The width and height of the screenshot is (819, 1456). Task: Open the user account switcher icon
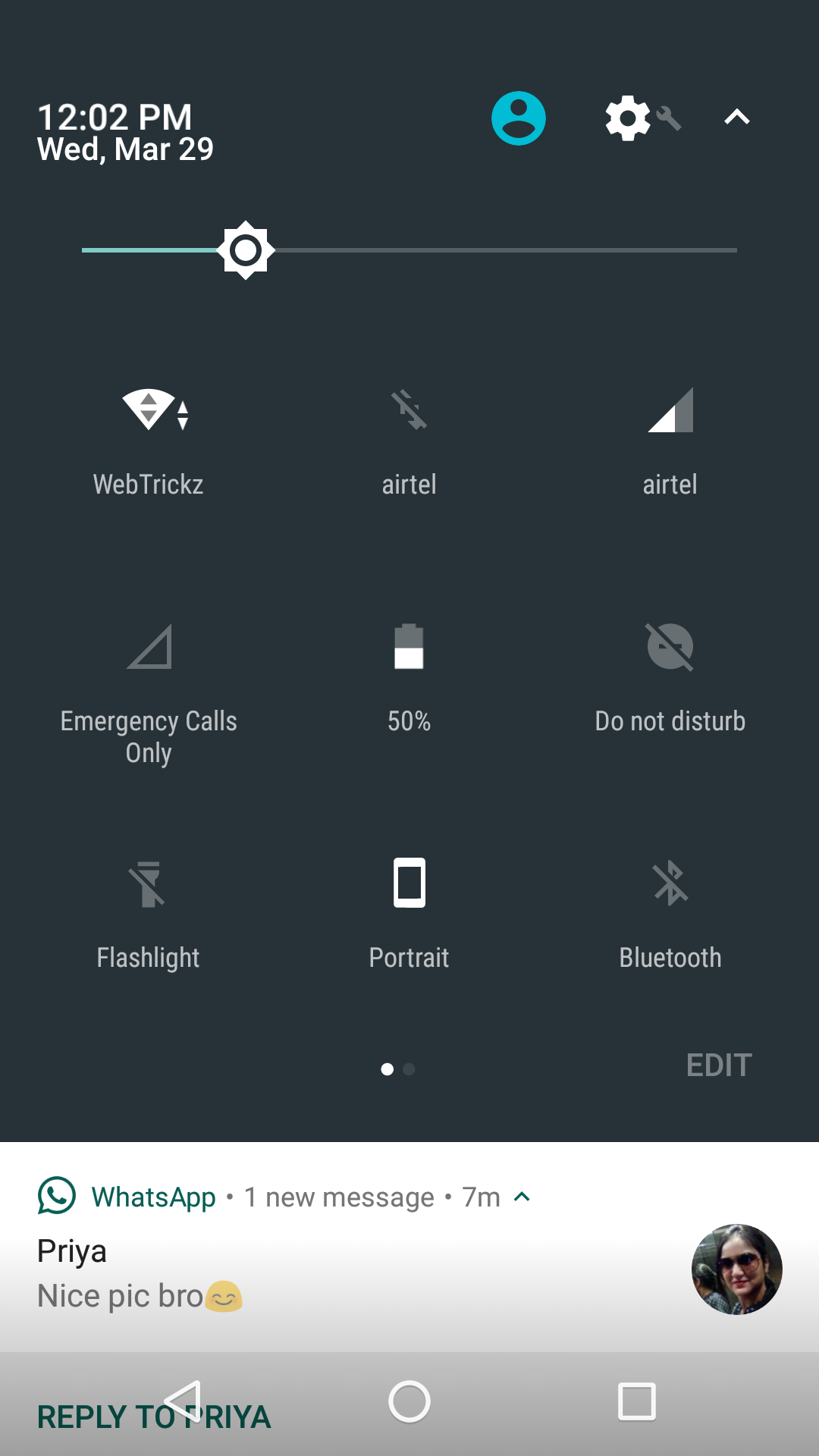pos(519,118)
